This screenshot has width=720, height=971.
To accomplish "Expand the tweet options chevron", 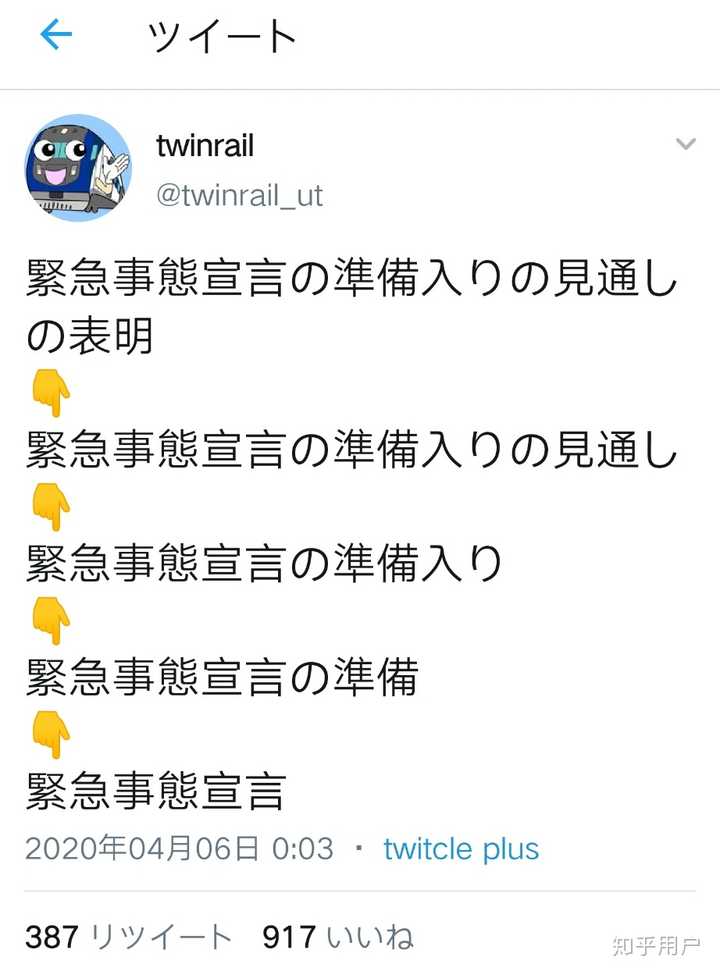I will point(685,145).
